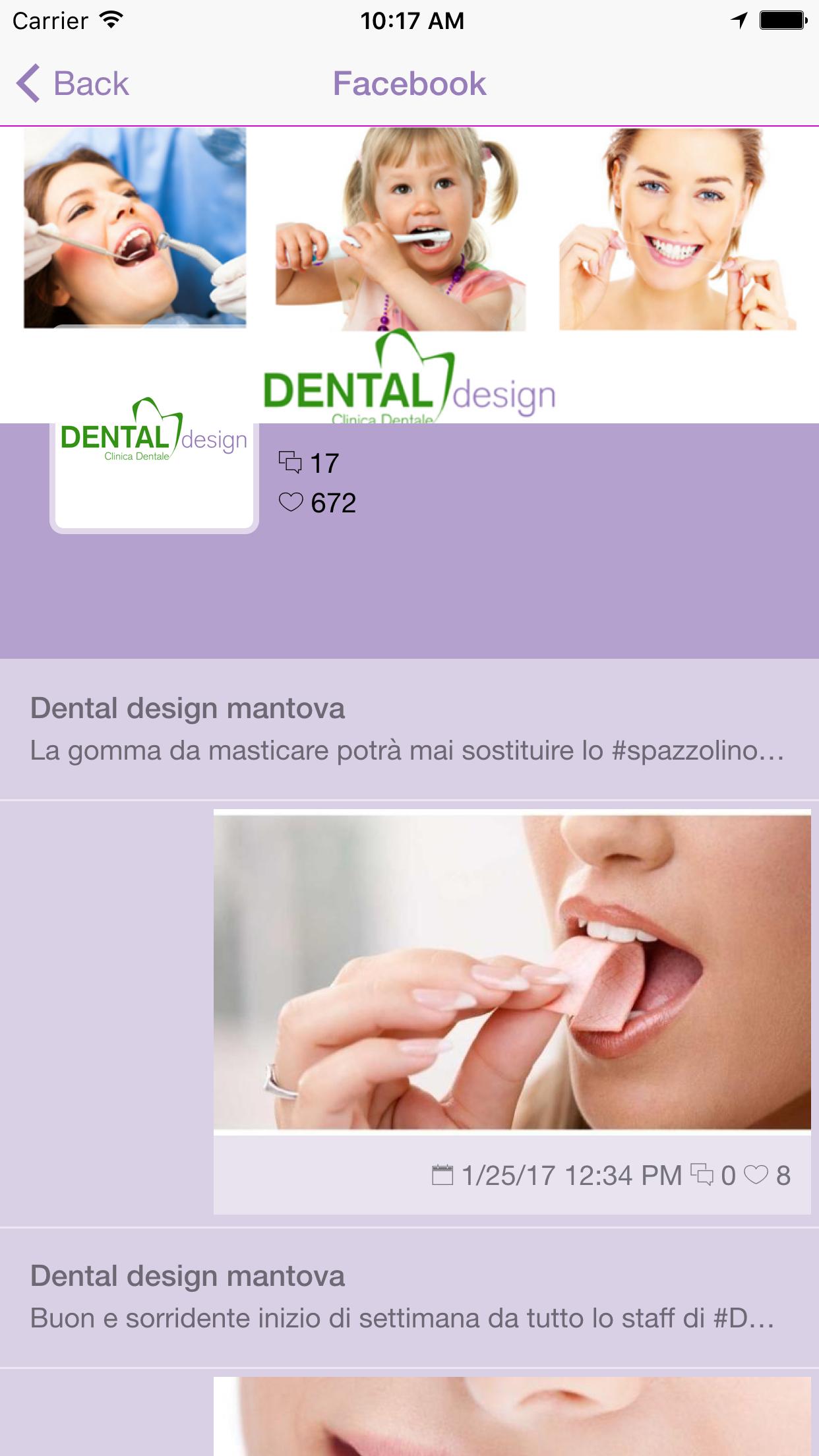Open the post about gomma da masticare
Screen dimensions: 819x1456
[408, 729]
